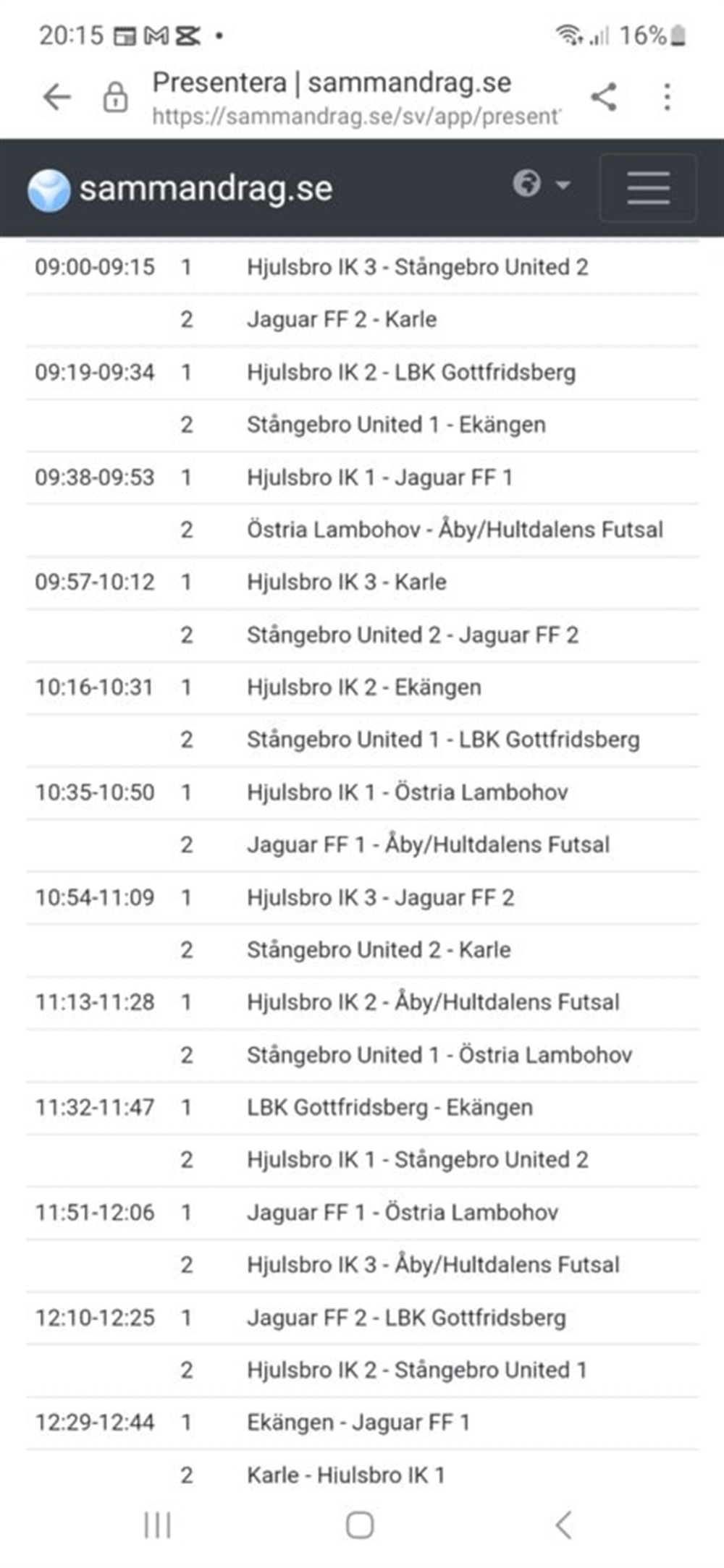The image size is (724, 1568).
Task: Tap the sammandrag.se site logo link
Action: pyautogui.click(x=180, y=189)
